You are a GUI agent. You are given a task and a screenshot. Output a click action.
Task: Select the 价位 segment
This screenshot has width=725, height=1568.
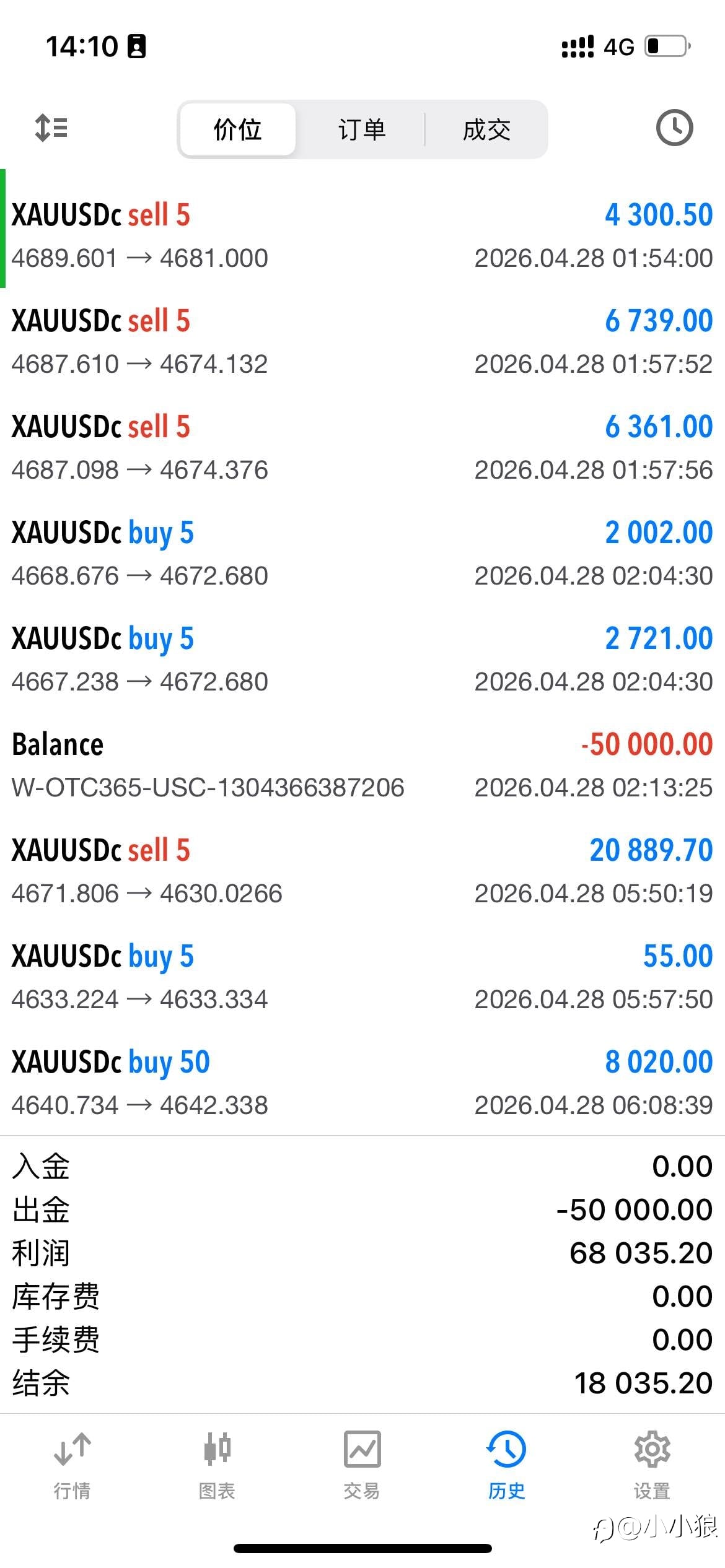(237, 129)
